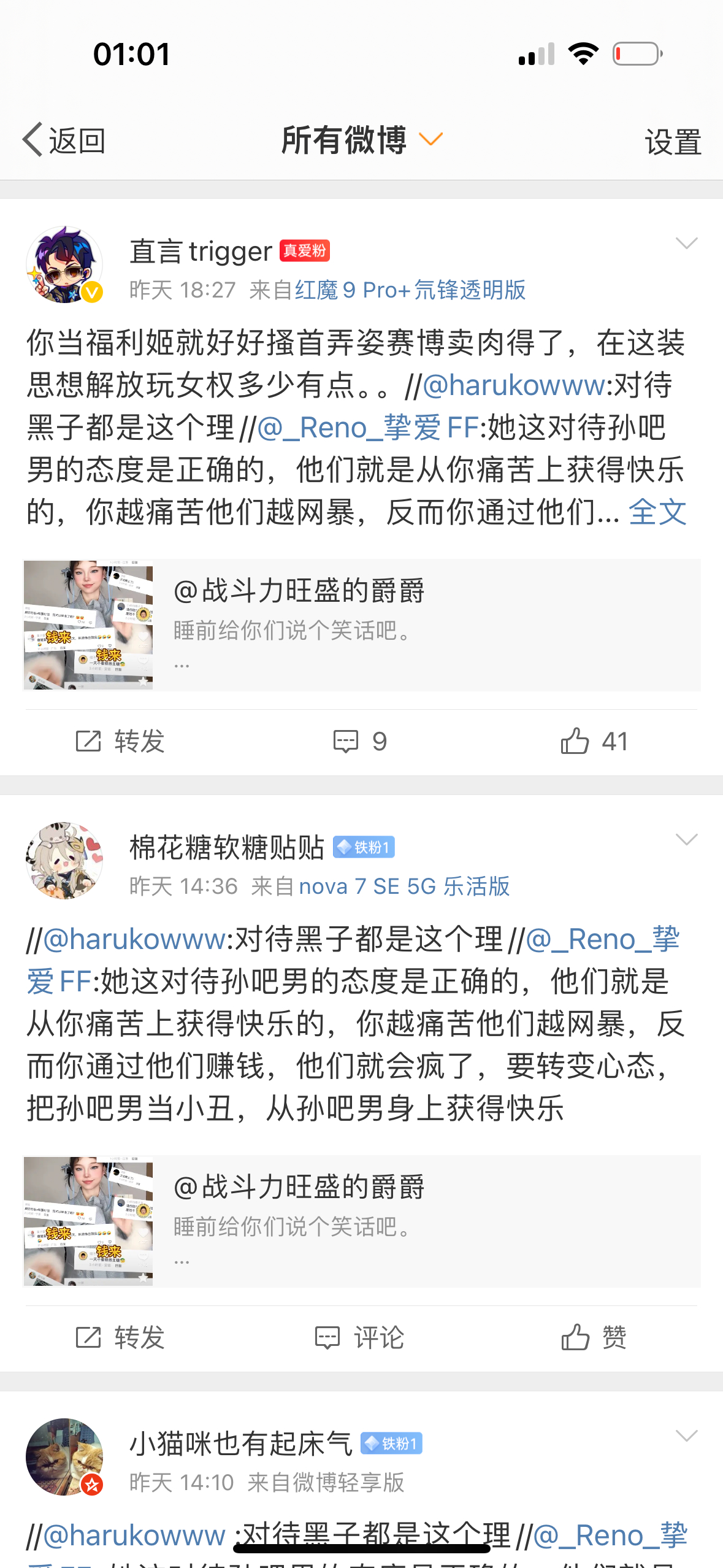Open 棉花糖软糖贴贴's profile avatar

tap(64, 861)
